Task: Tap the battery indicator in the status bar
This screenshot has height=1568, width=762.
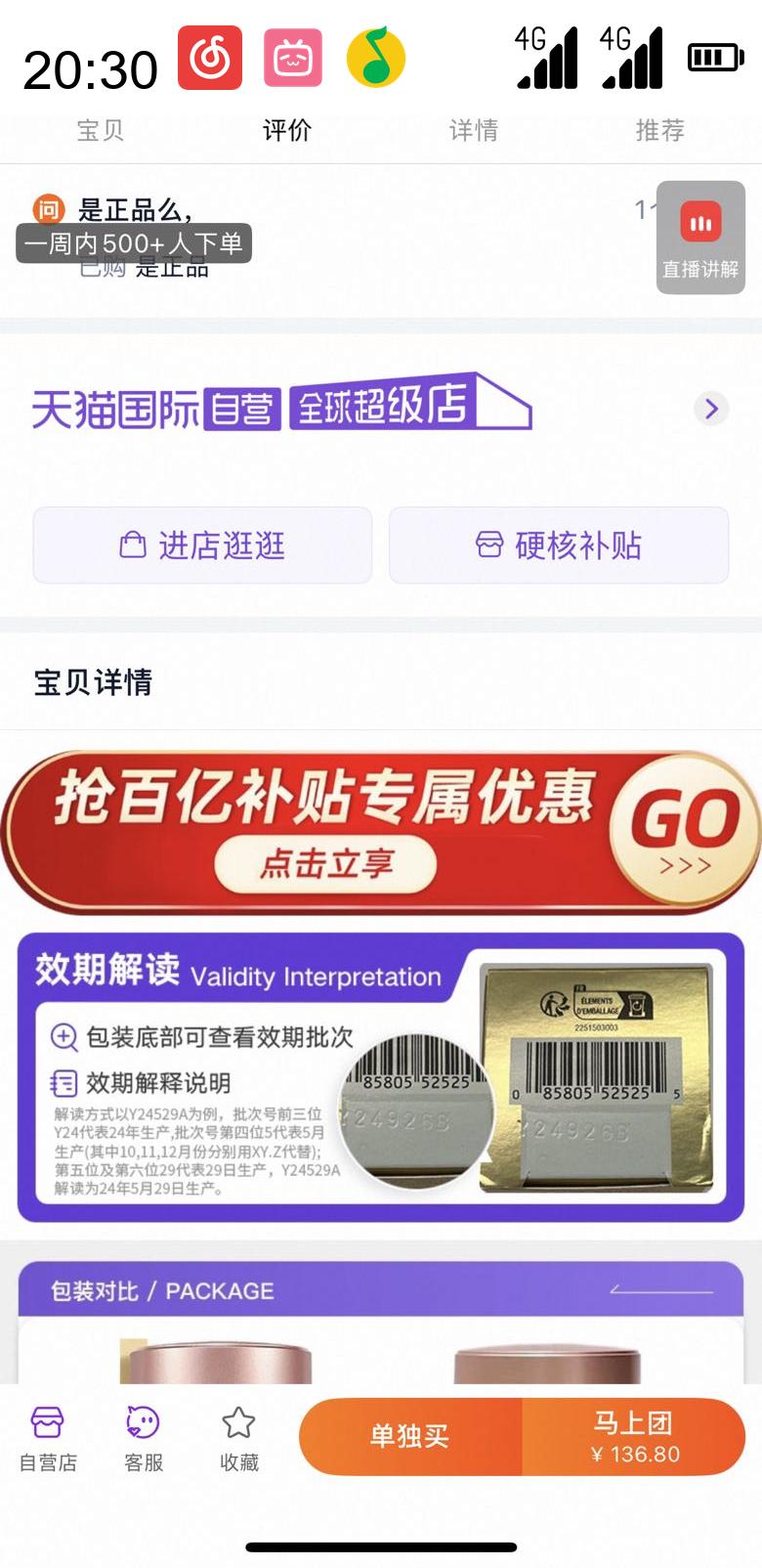Action: (x=714, y=57)
